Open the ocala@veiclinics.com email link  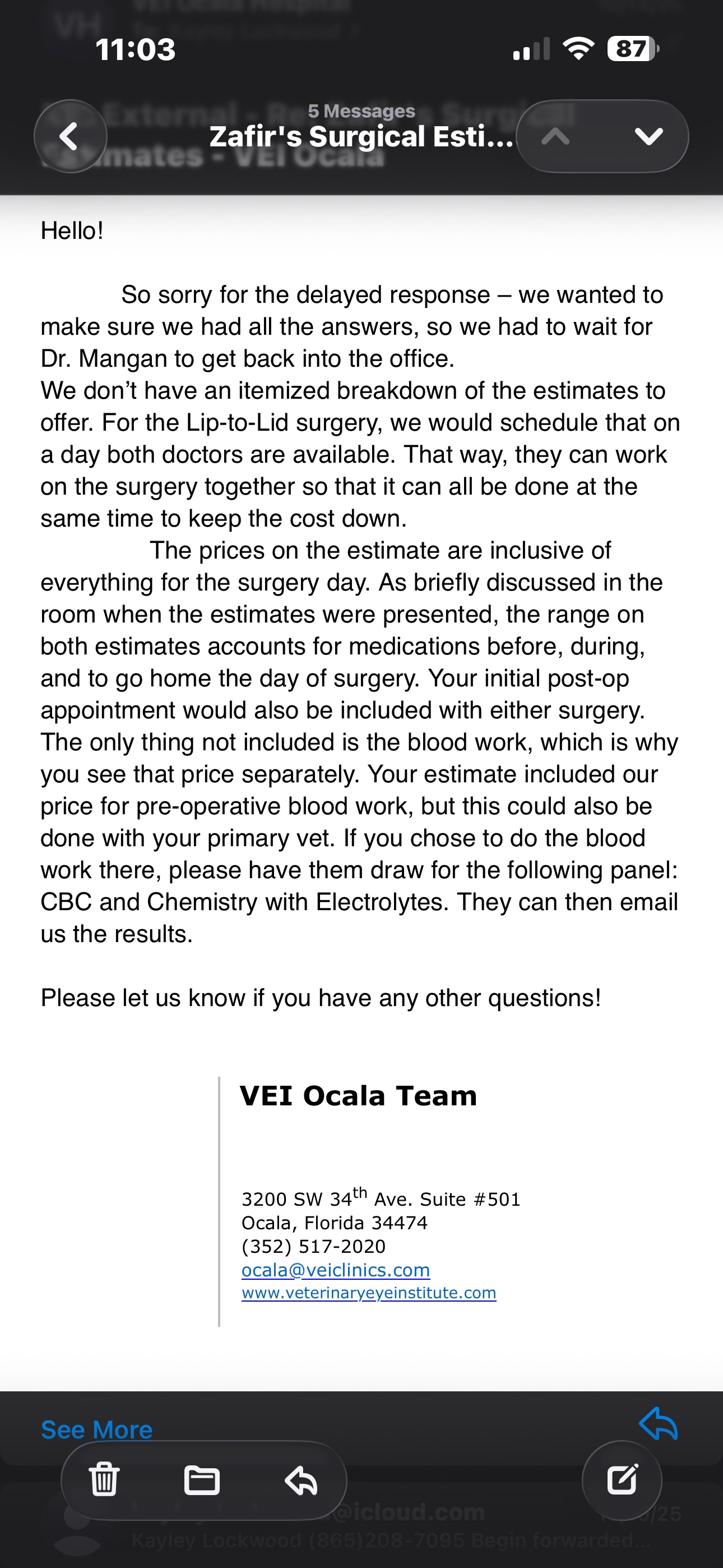[x=335, y=1270]
